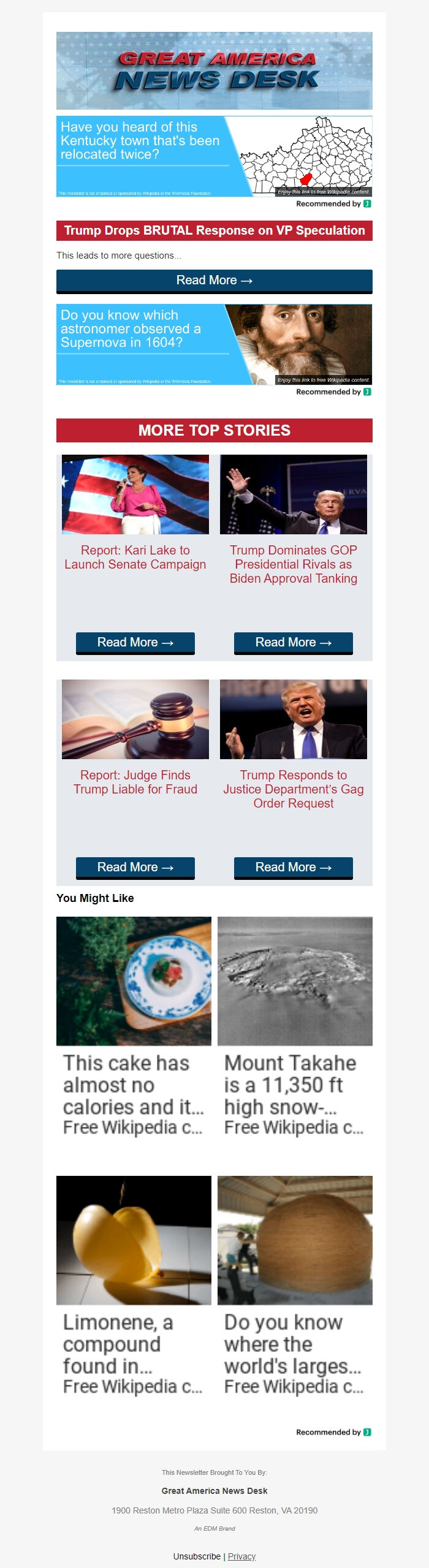This screenshot has width=429, height=1568.
Task: Open Judge Finds Trump Liable story link
Action: 135,782
